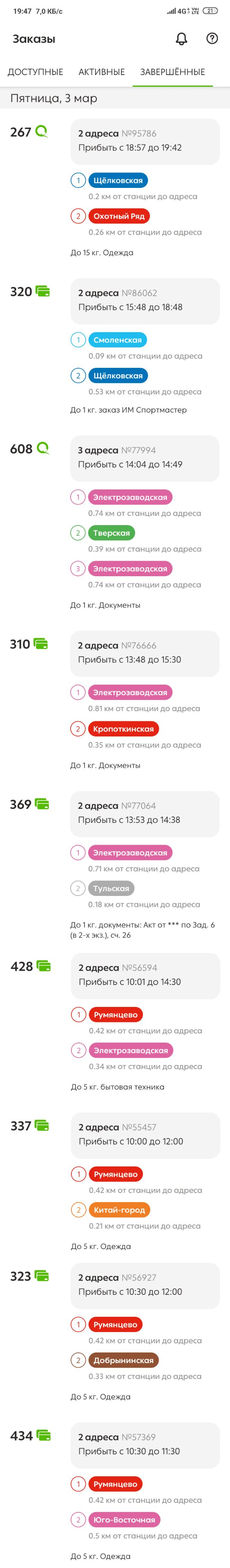Switch to the АКТИВНЫЕ tab
The height and width of the screenshot is (1568, 230).
point(101,72)
